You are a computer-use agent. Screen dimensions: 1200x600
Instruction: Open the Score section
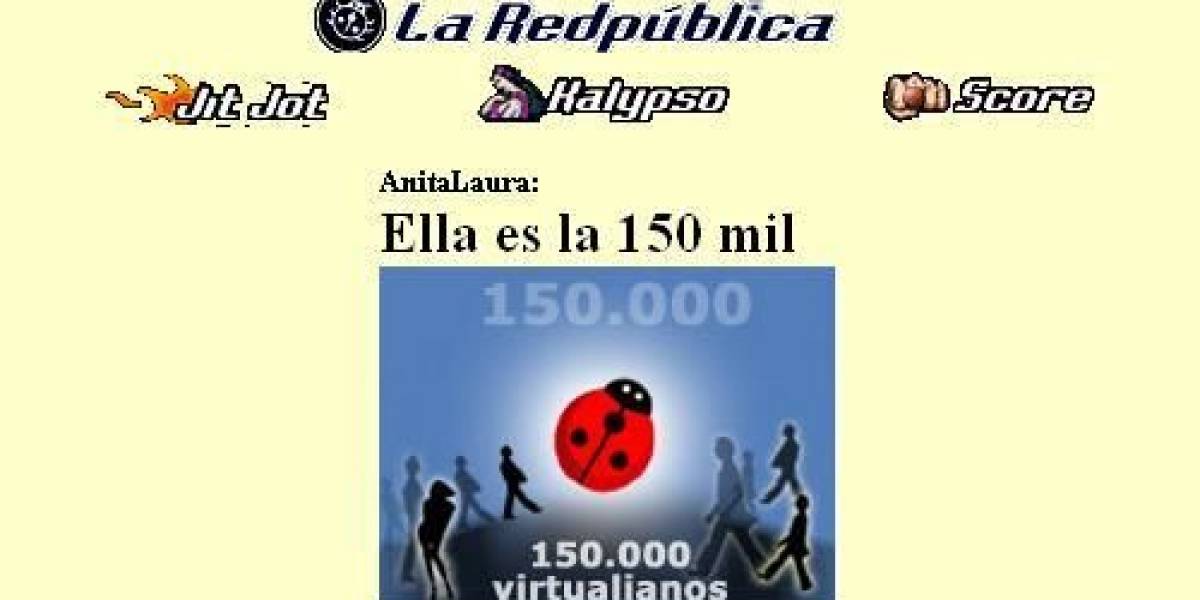click(988, 96)
